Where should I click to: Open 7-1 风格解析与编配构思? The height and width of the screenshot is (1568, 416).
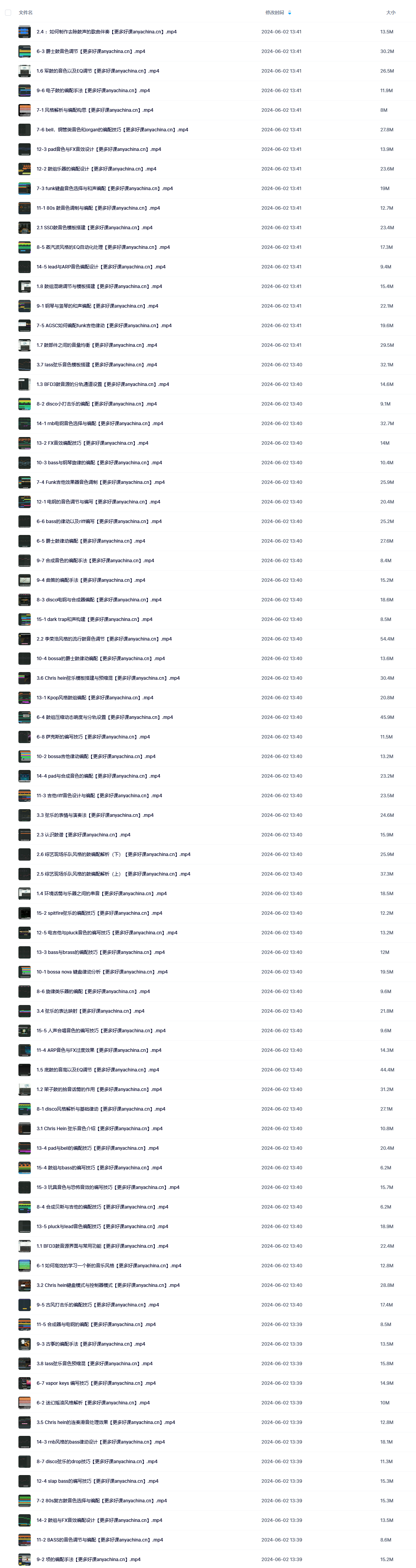tap(95, 110)
